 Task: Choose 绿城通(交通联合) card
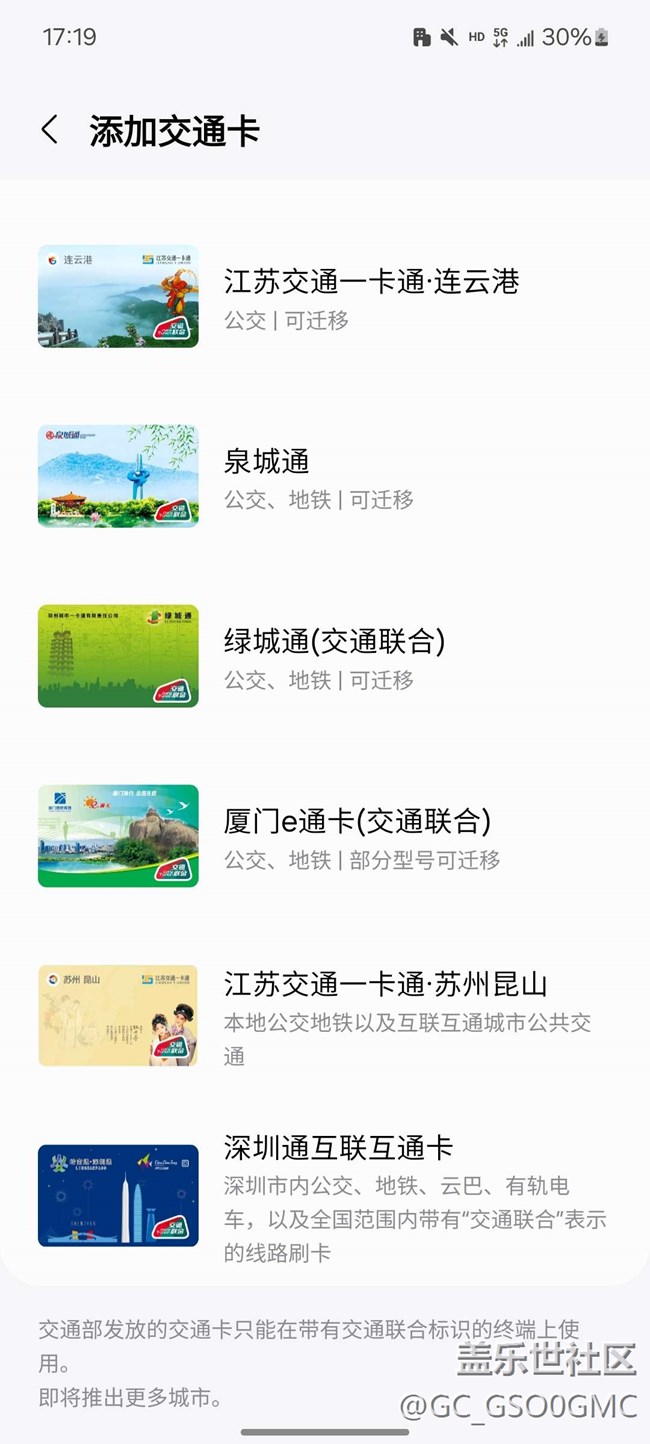325,657
